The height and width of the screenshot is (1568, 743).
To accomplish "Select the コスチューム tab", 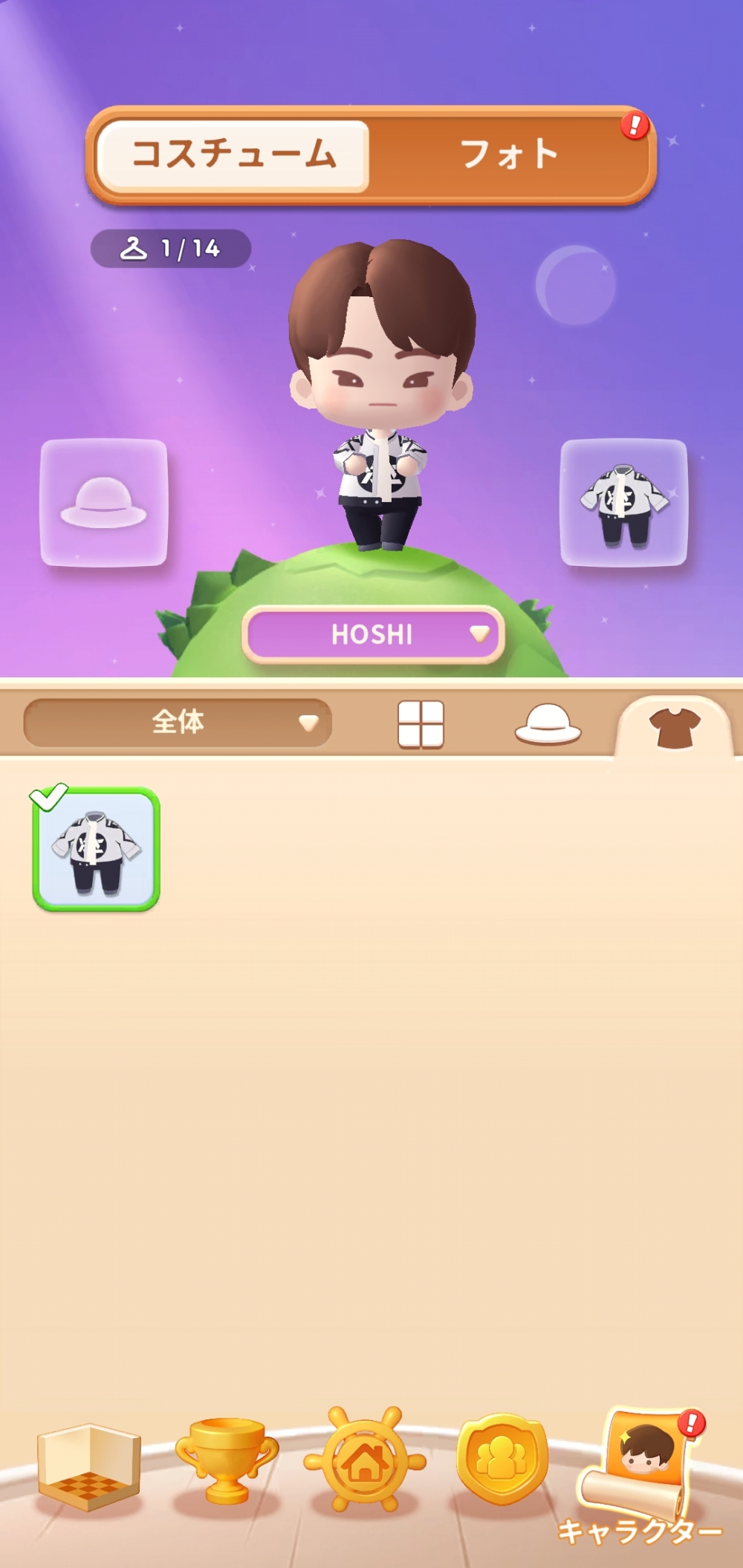I will point(233,154).
